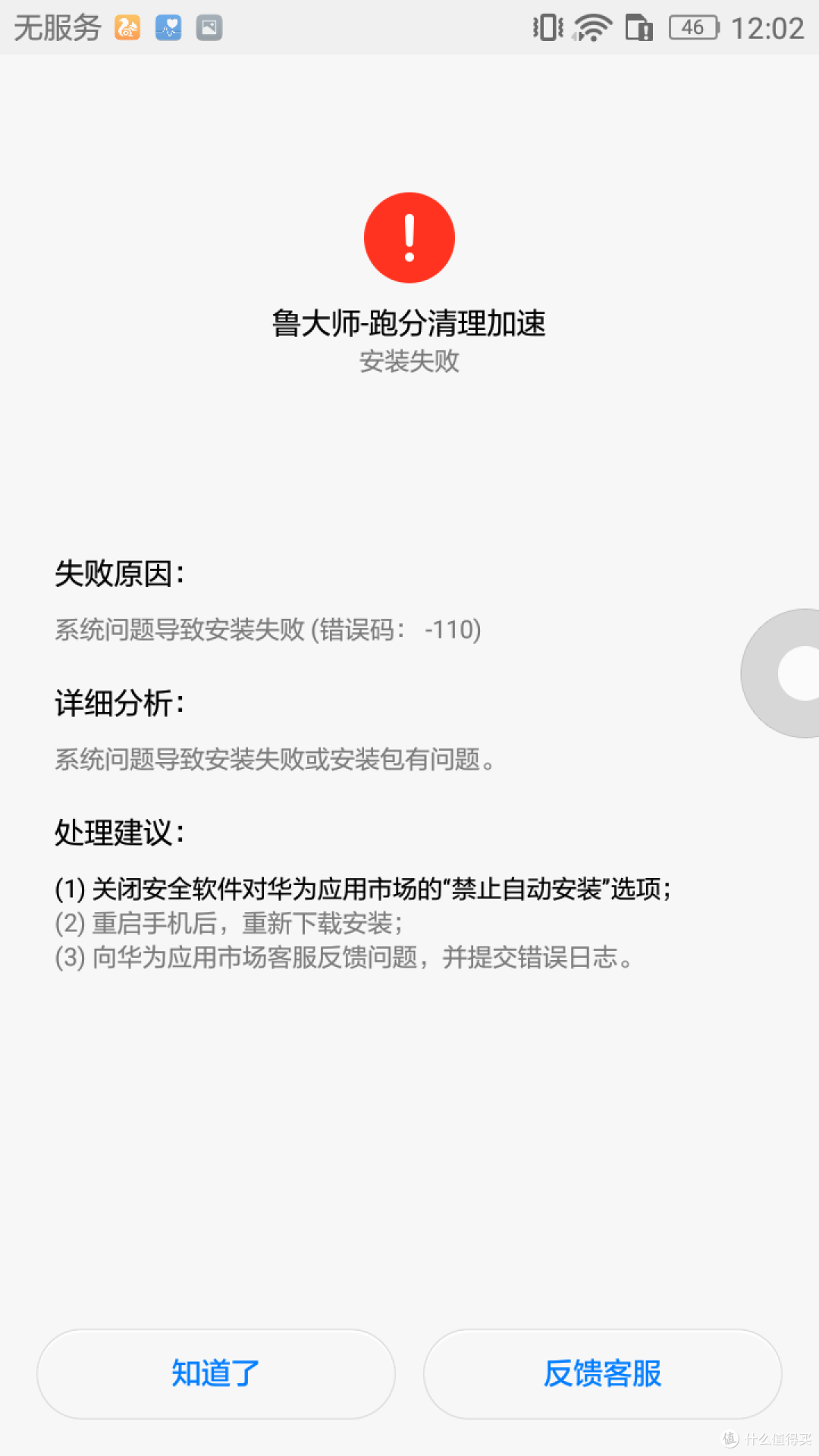Image resolution: width=819 pixels, height=1456 pixels.
Task: Contact support via 反馈客服
Action: [603, 1373]
